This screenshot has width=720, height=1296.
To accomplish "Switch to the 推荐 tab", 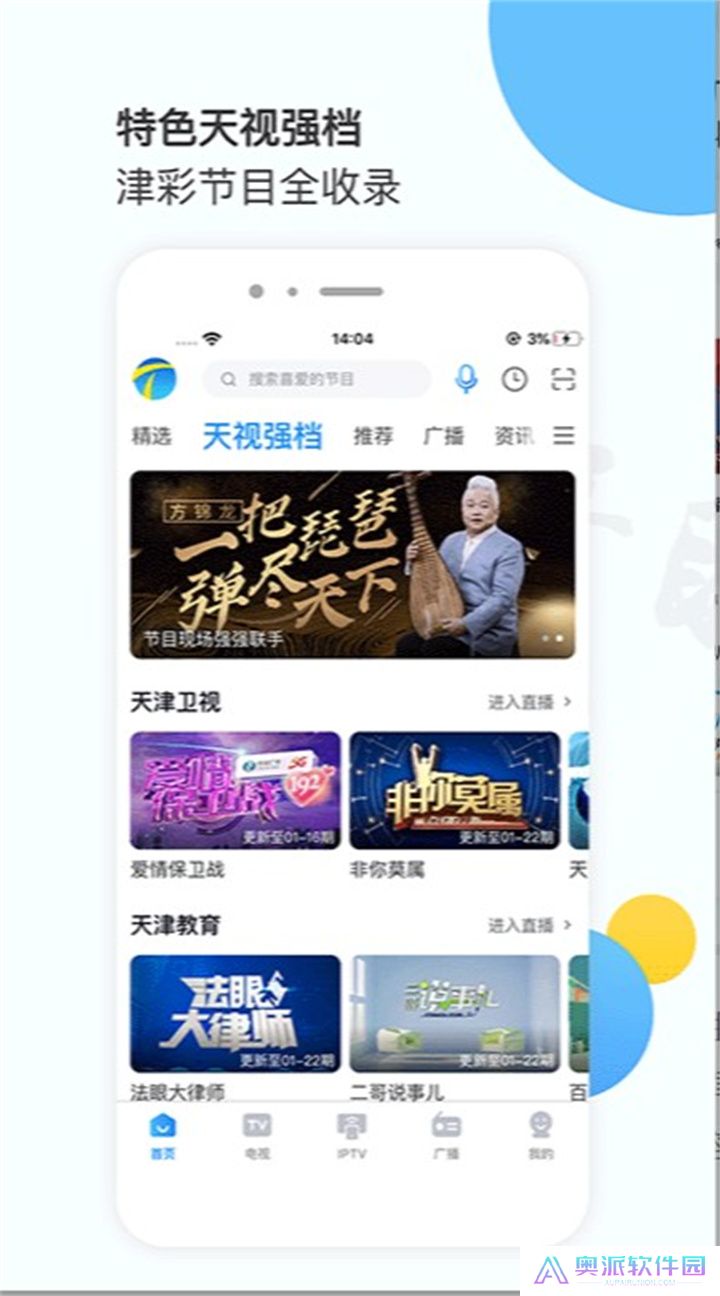I will (x=374, y=435).
